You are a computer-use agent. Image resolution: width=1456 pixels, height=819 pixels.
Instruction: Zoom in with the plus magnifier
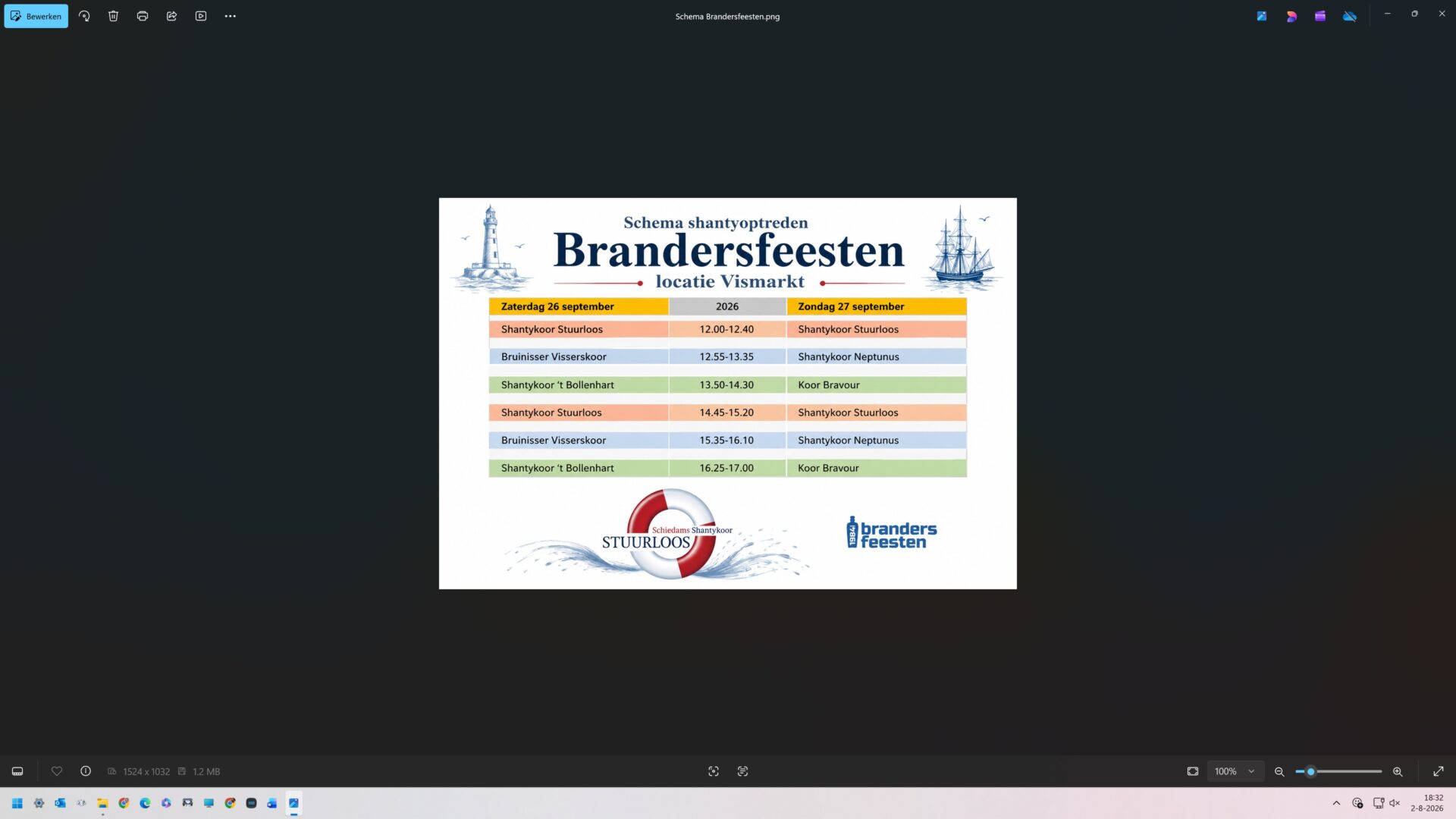tap(1398, 771)
